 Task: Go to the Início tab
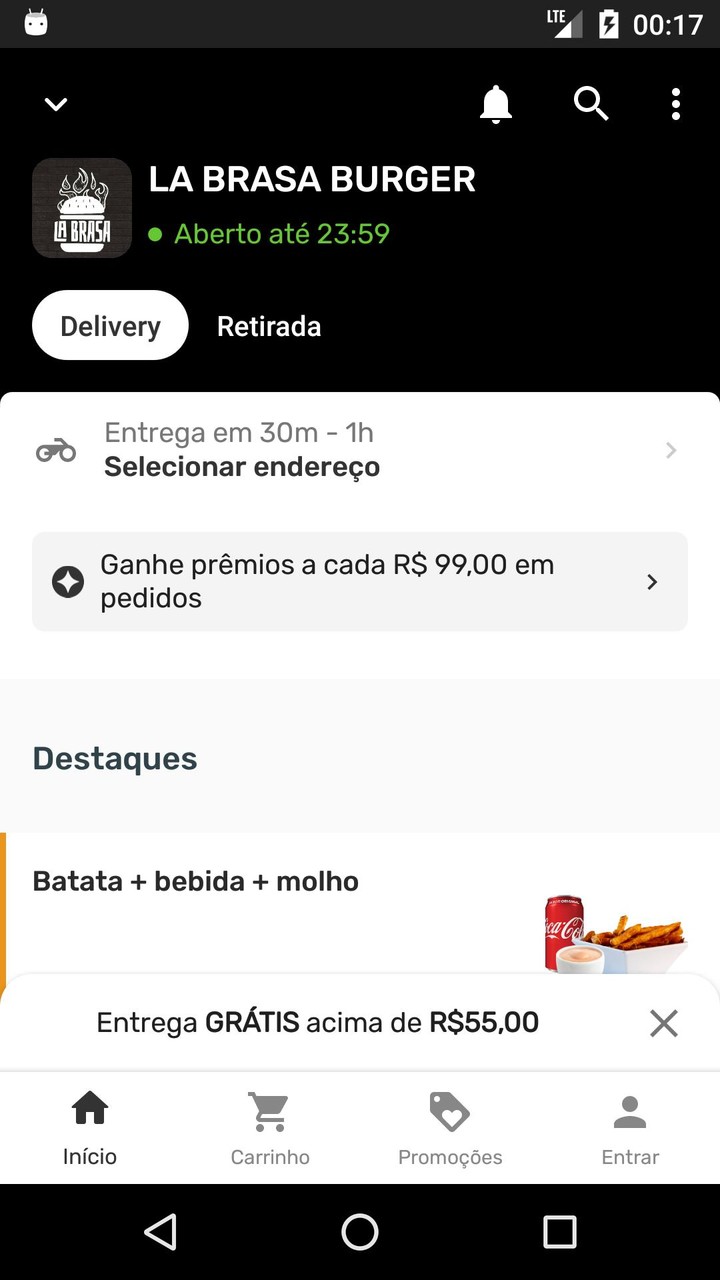(x=90, y=1129)
